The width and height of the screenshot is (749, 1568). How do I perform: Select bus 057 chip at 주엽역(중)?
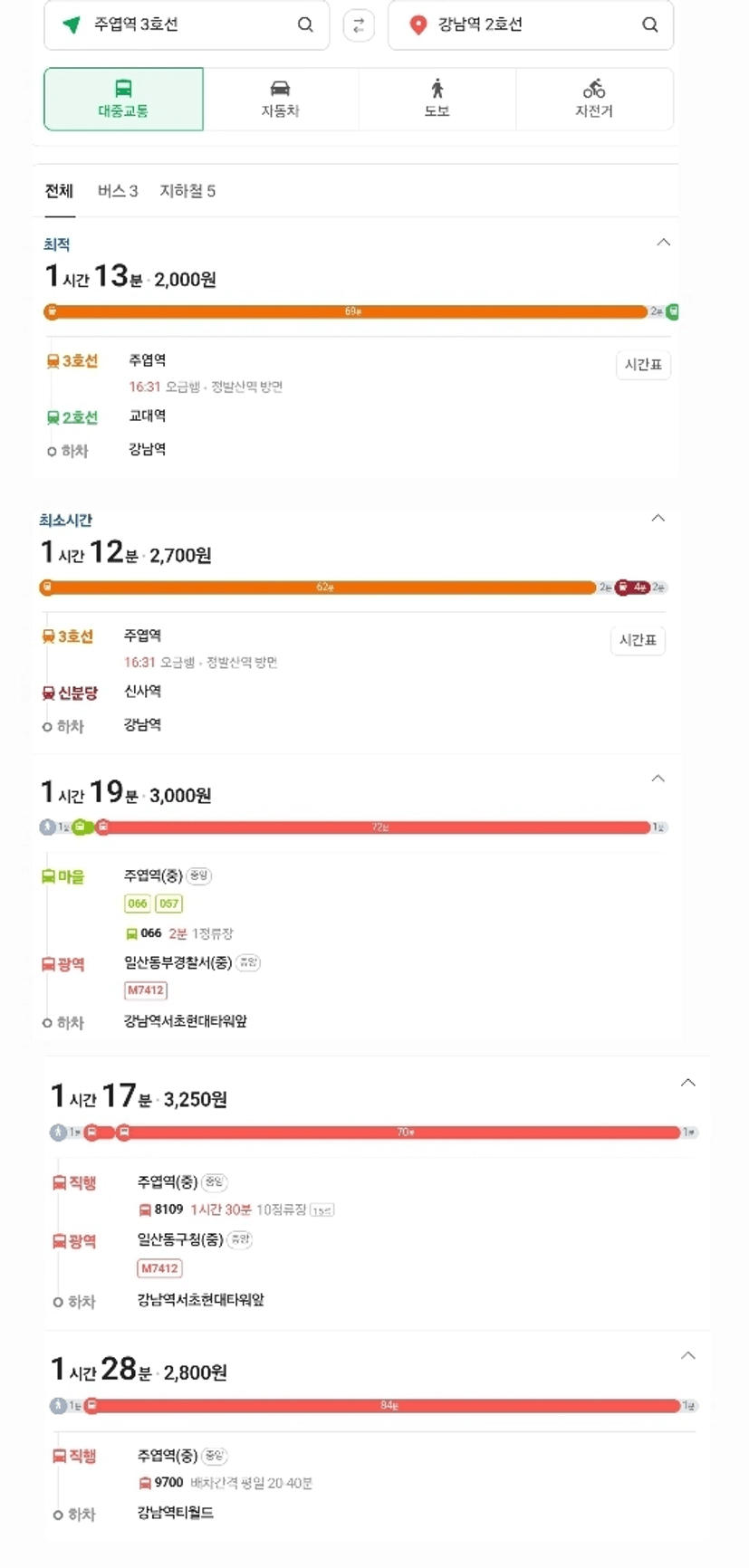point(169,904)
